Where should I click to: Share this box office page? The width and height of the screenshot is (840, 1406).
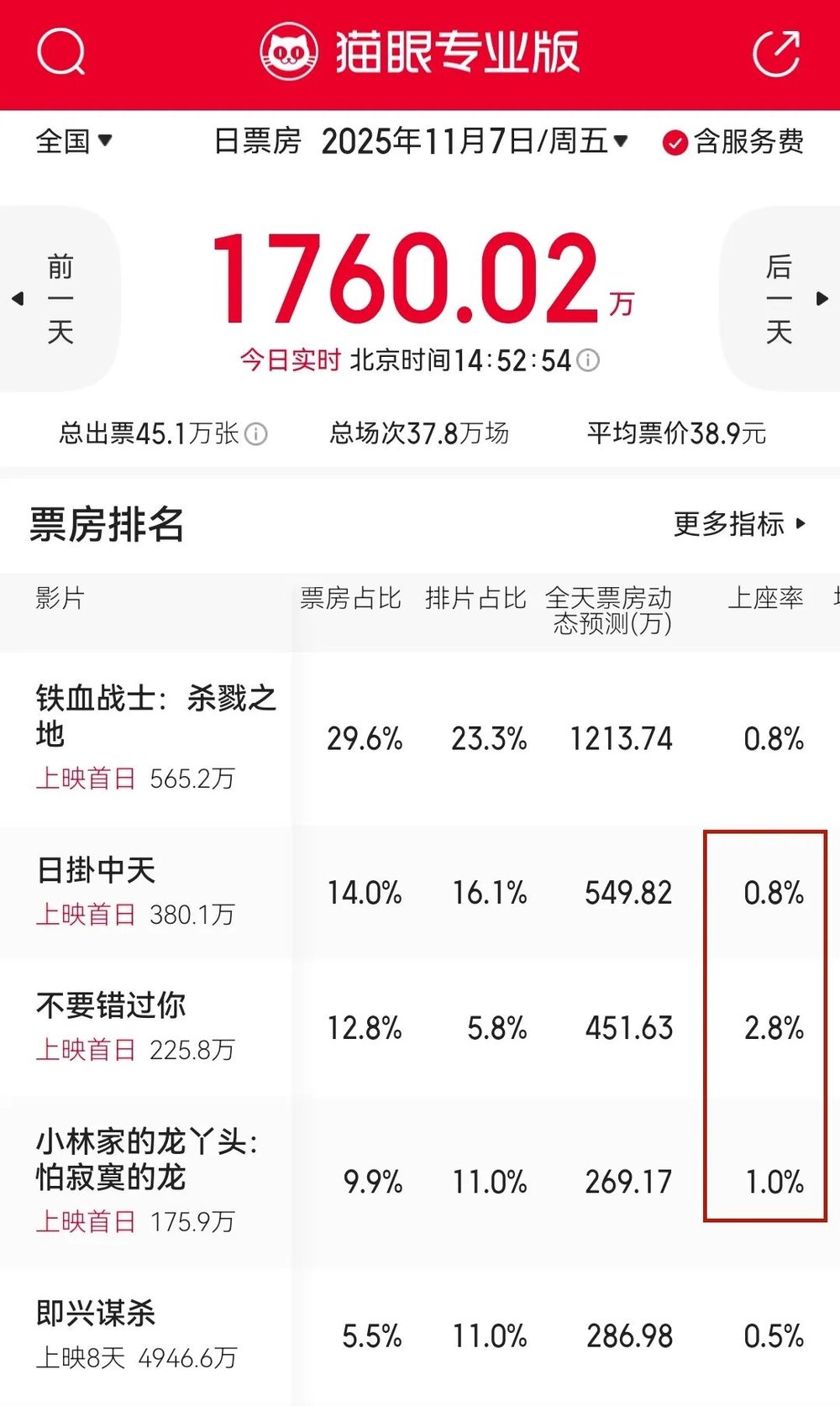click(x=775, y=53)
